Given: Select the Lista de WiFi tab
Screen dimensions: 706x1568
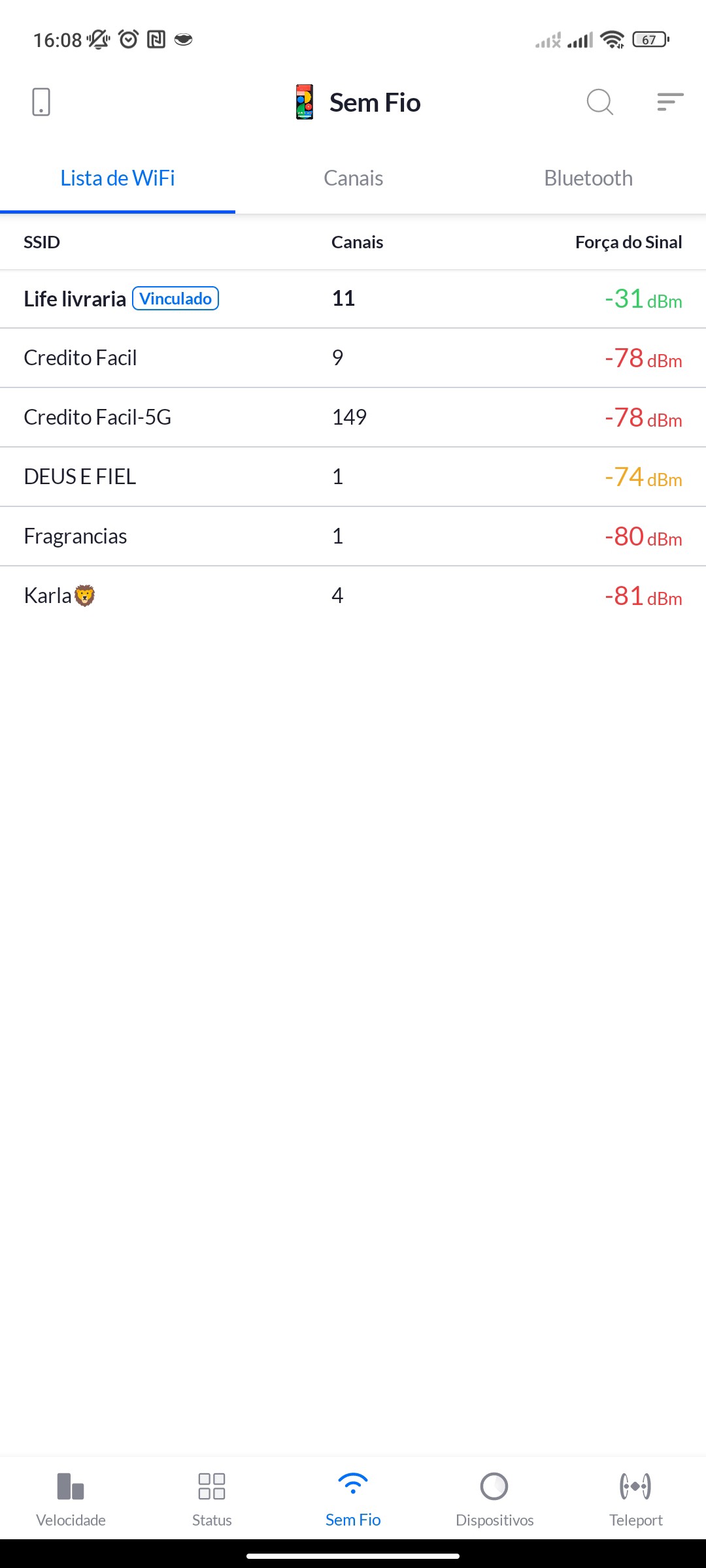Looking at the screenshot, I should (118, 178).
